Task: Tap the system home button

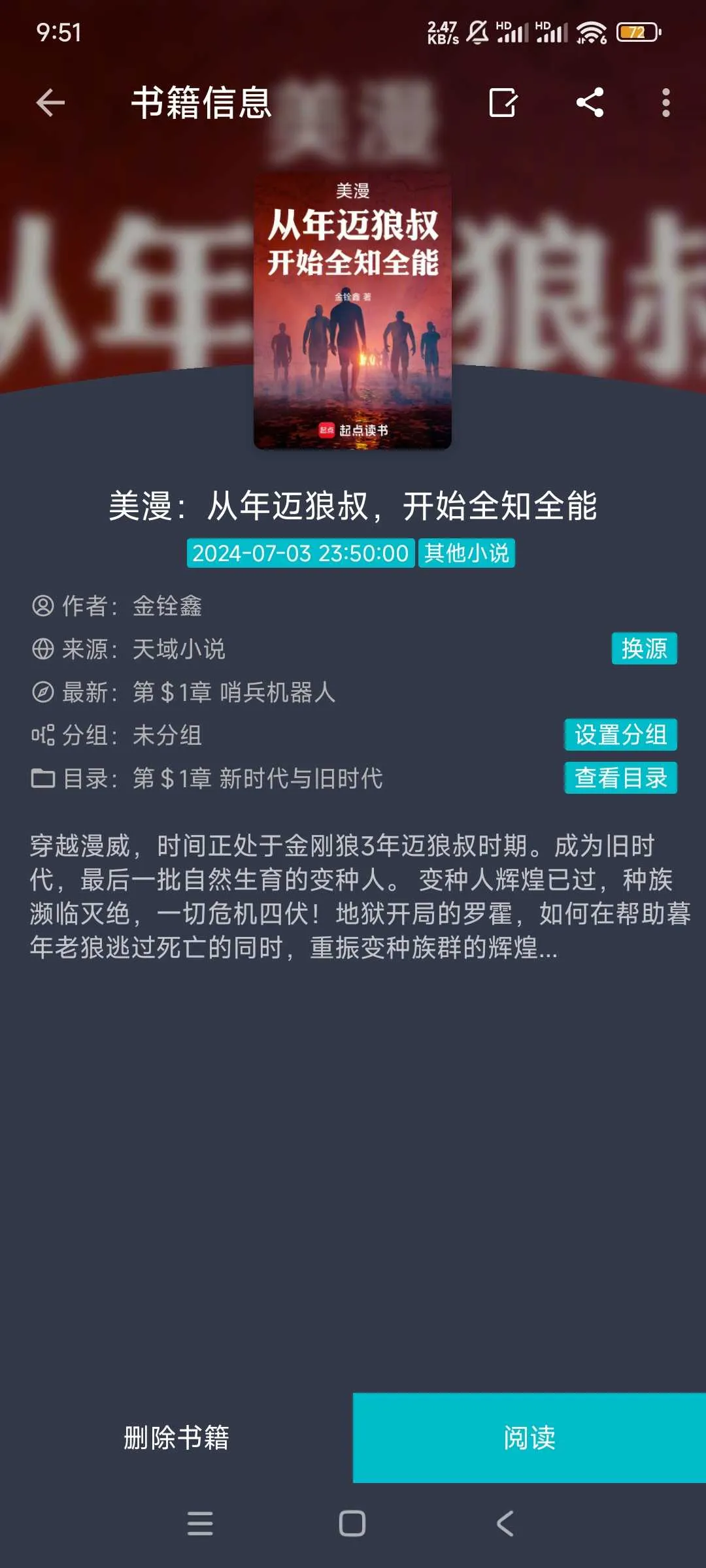Action: (352, 1524)
